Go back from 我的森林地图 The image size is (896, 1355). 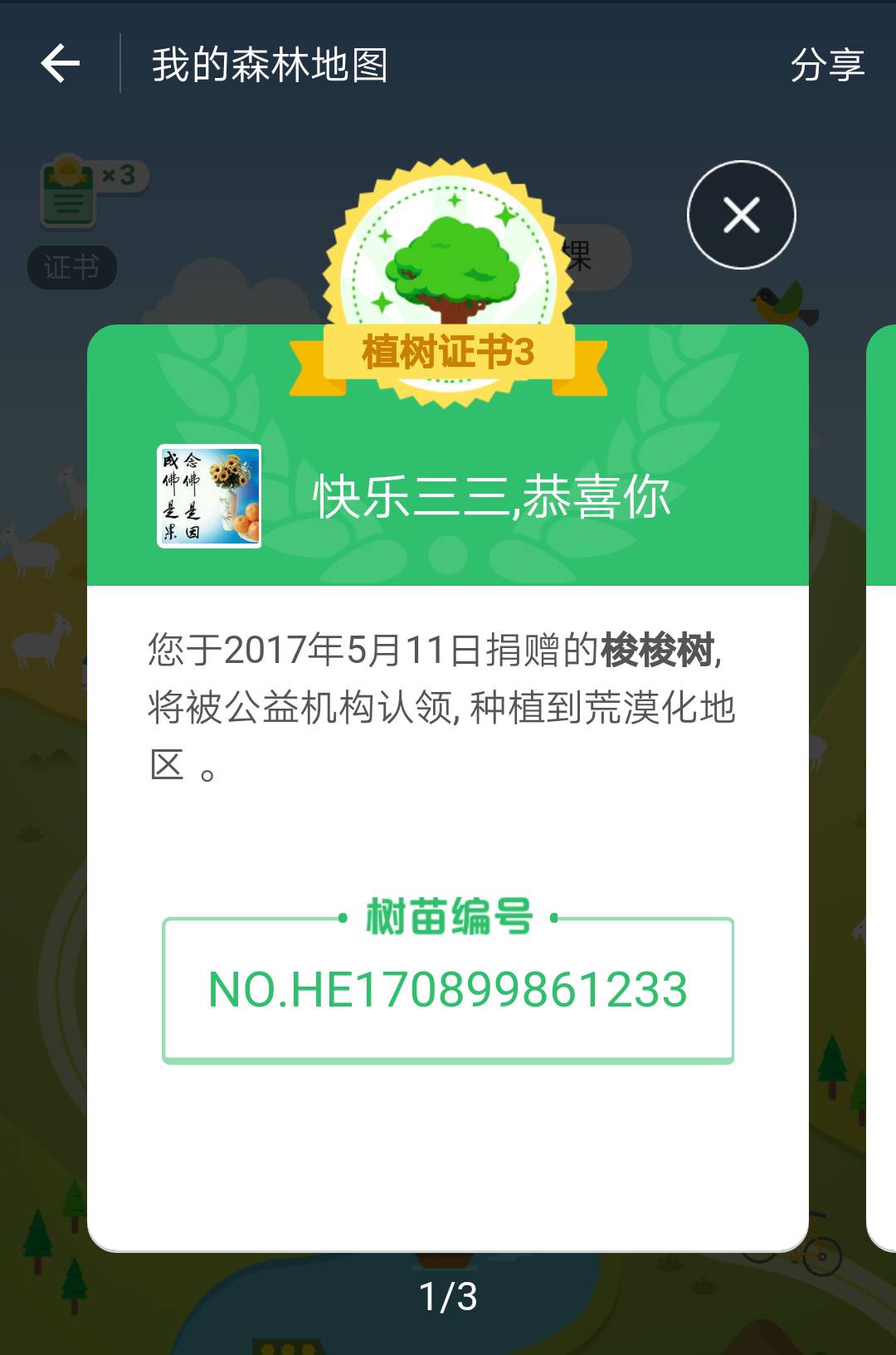[x=61, y=64]
